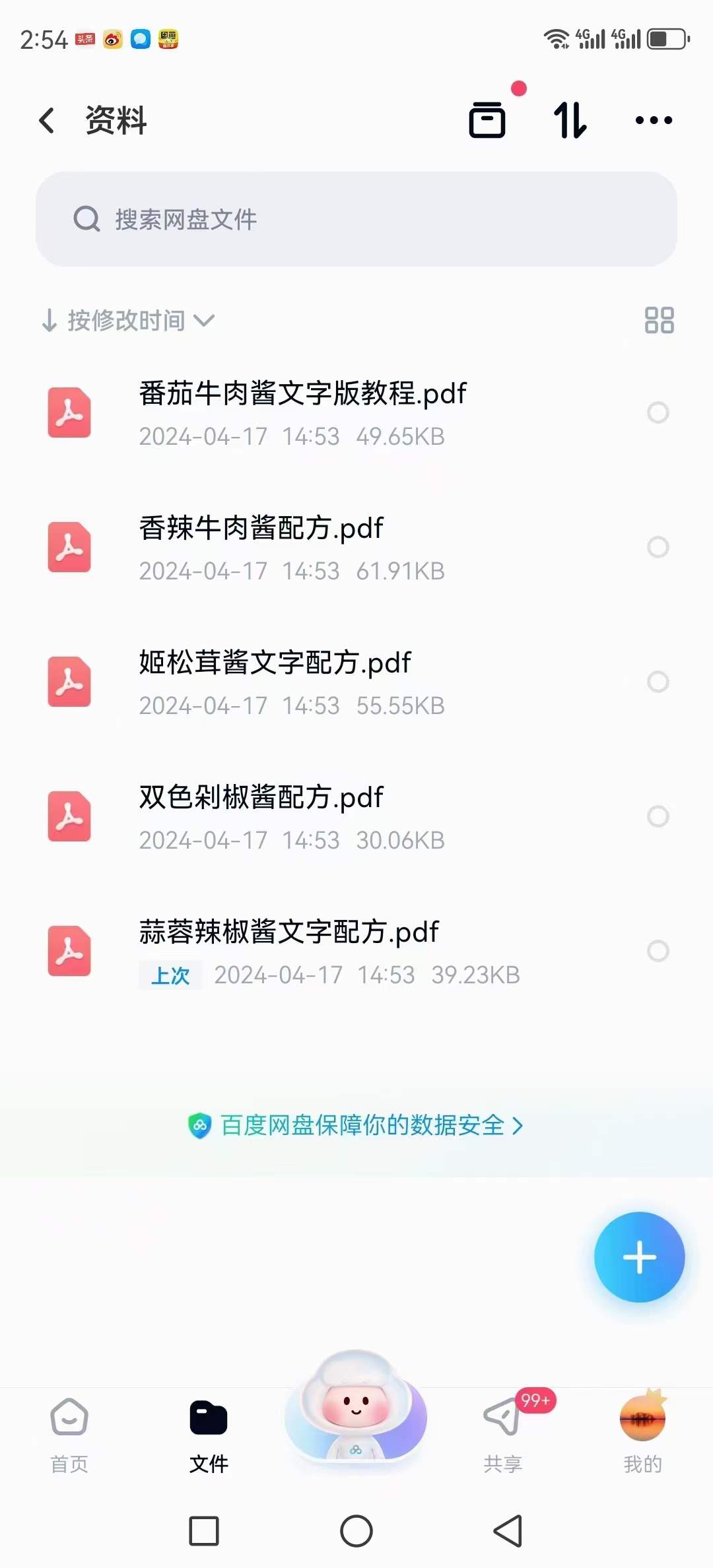This screenshot has width=713, height=1568.
Task: Tap the back chevron next to 资料
Action: pos(46,119)
